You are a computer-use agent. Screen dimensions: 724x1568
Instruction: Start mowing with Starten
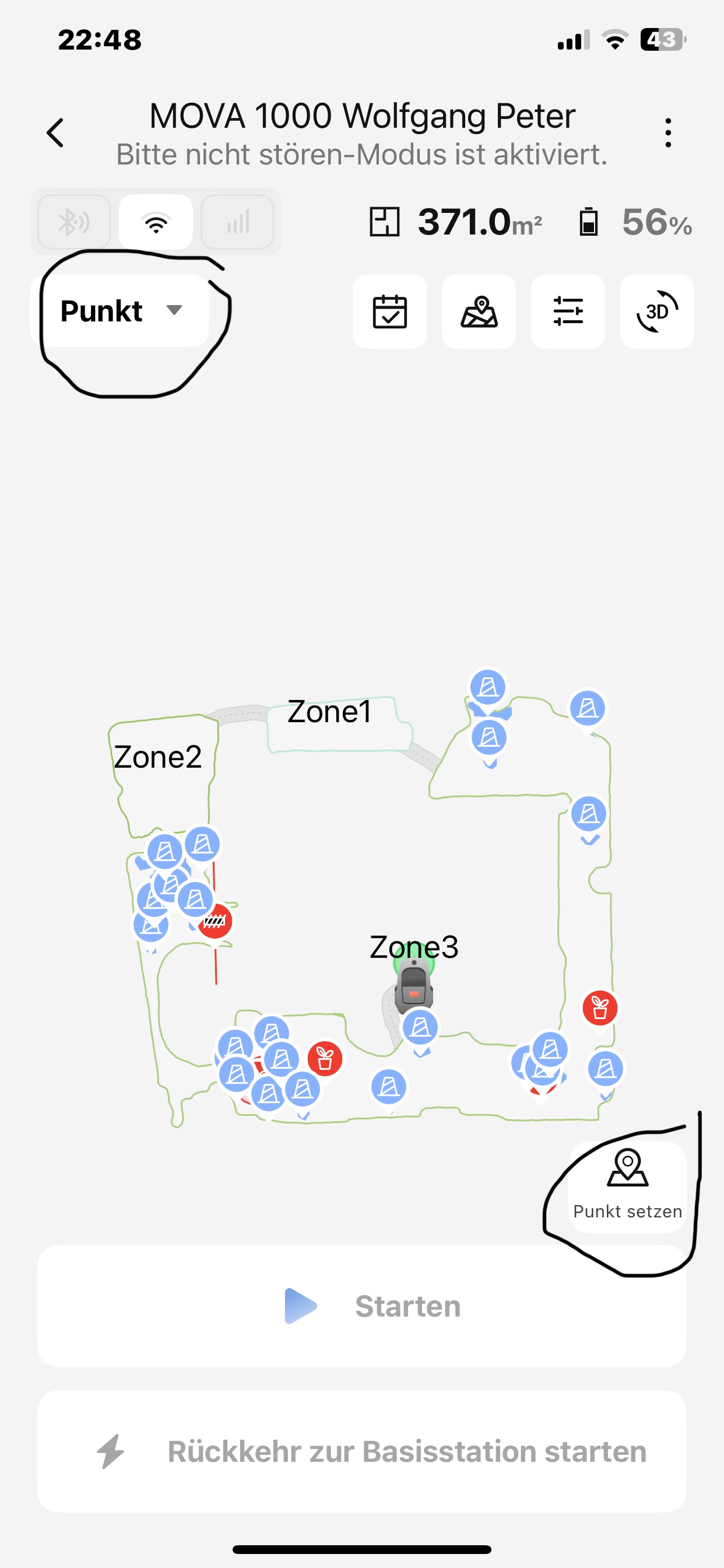pos(362,1306)
